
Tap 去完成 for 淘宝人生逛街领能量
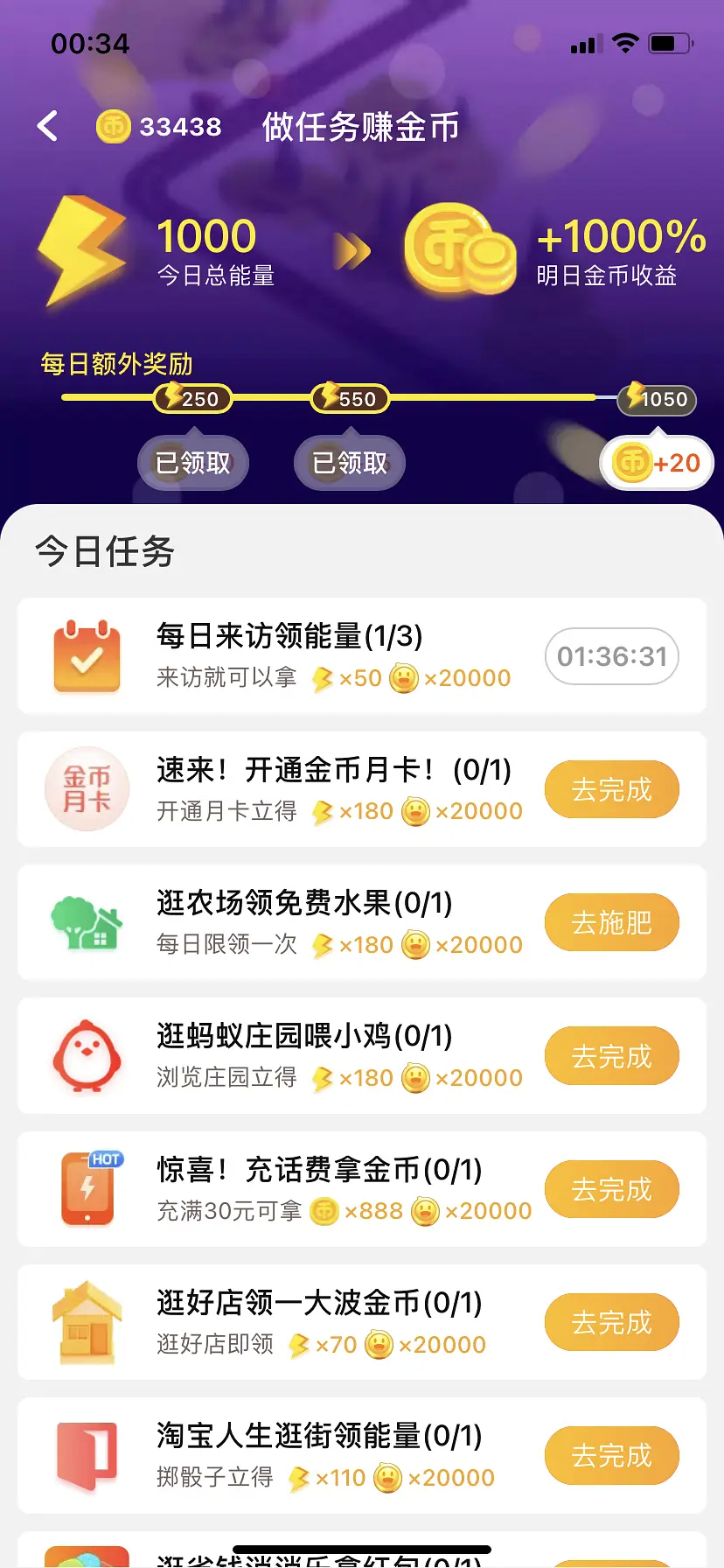[x=611, y=1455]
